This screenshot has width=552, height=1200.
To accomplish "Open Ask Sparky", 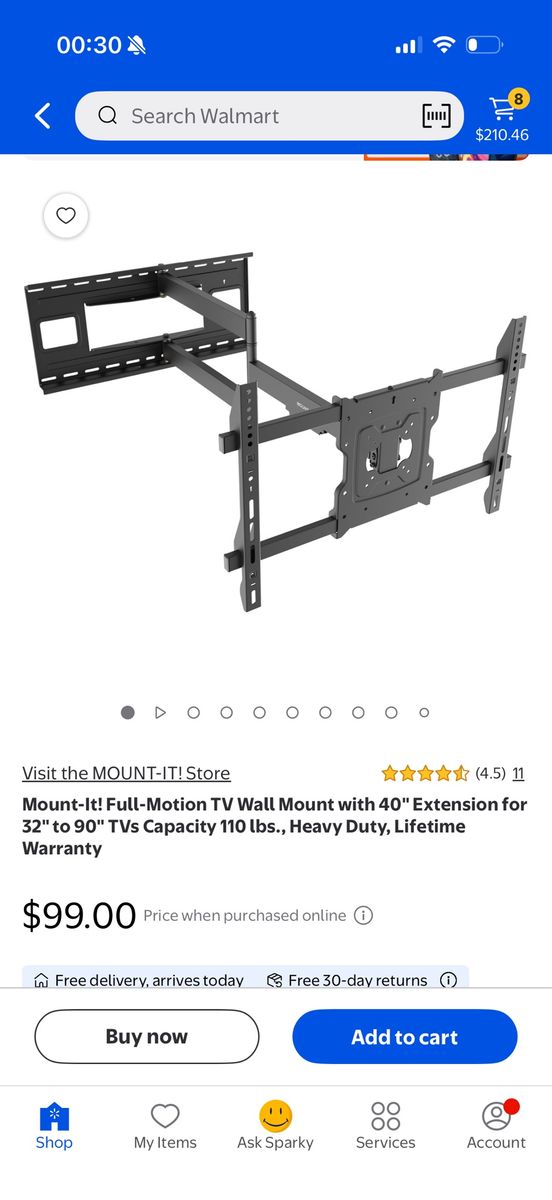I will [275, 1126].
